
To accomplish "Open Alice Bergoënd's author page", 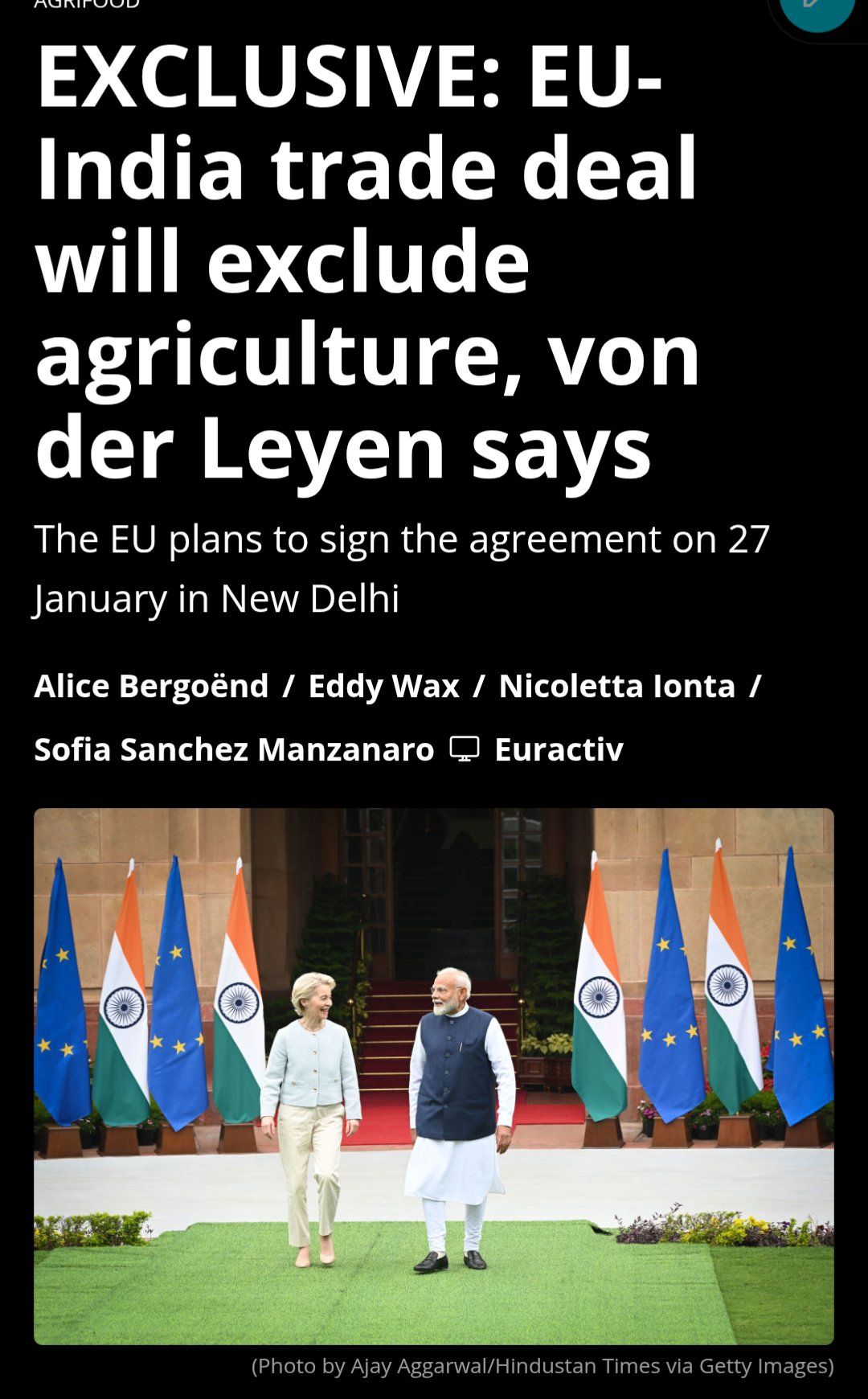I will (151, 686).
